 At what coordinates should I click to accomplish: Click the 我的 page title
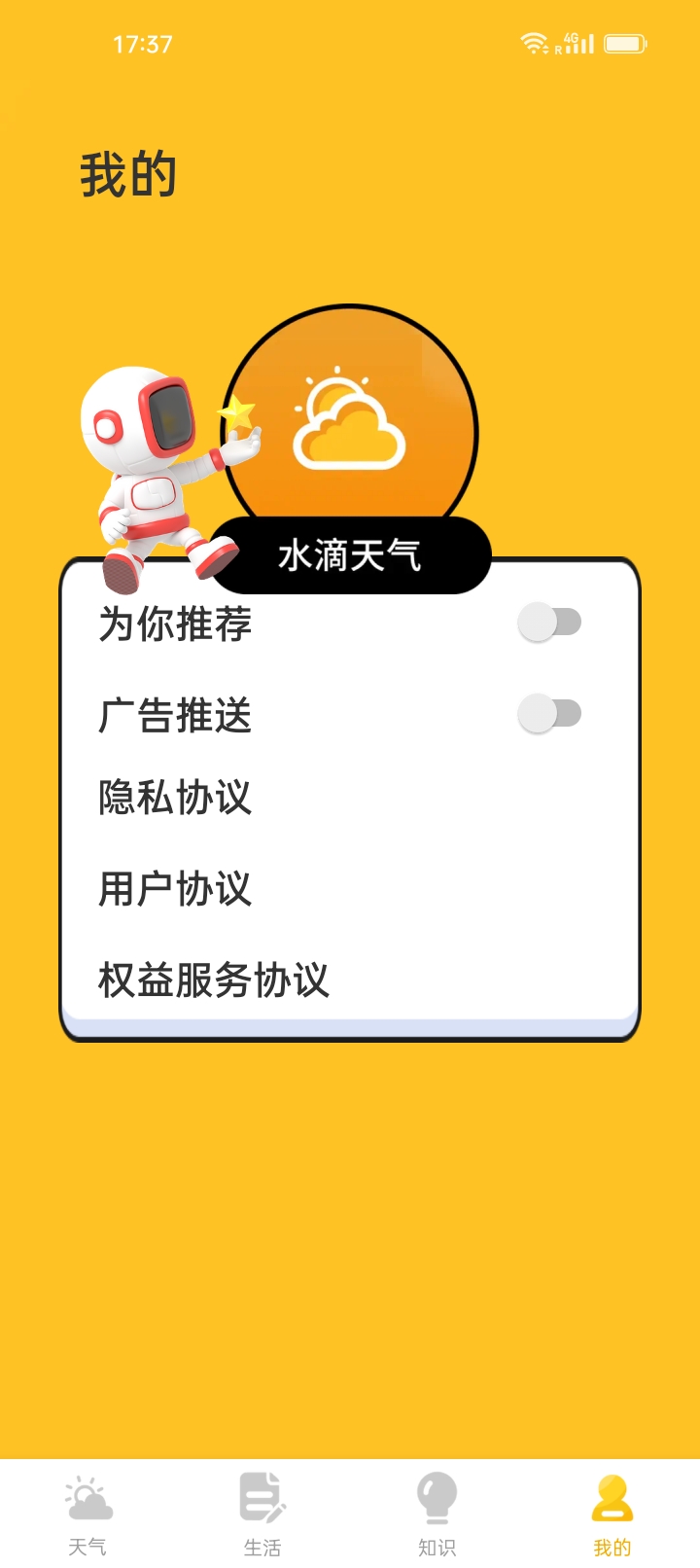click(128, 175)
